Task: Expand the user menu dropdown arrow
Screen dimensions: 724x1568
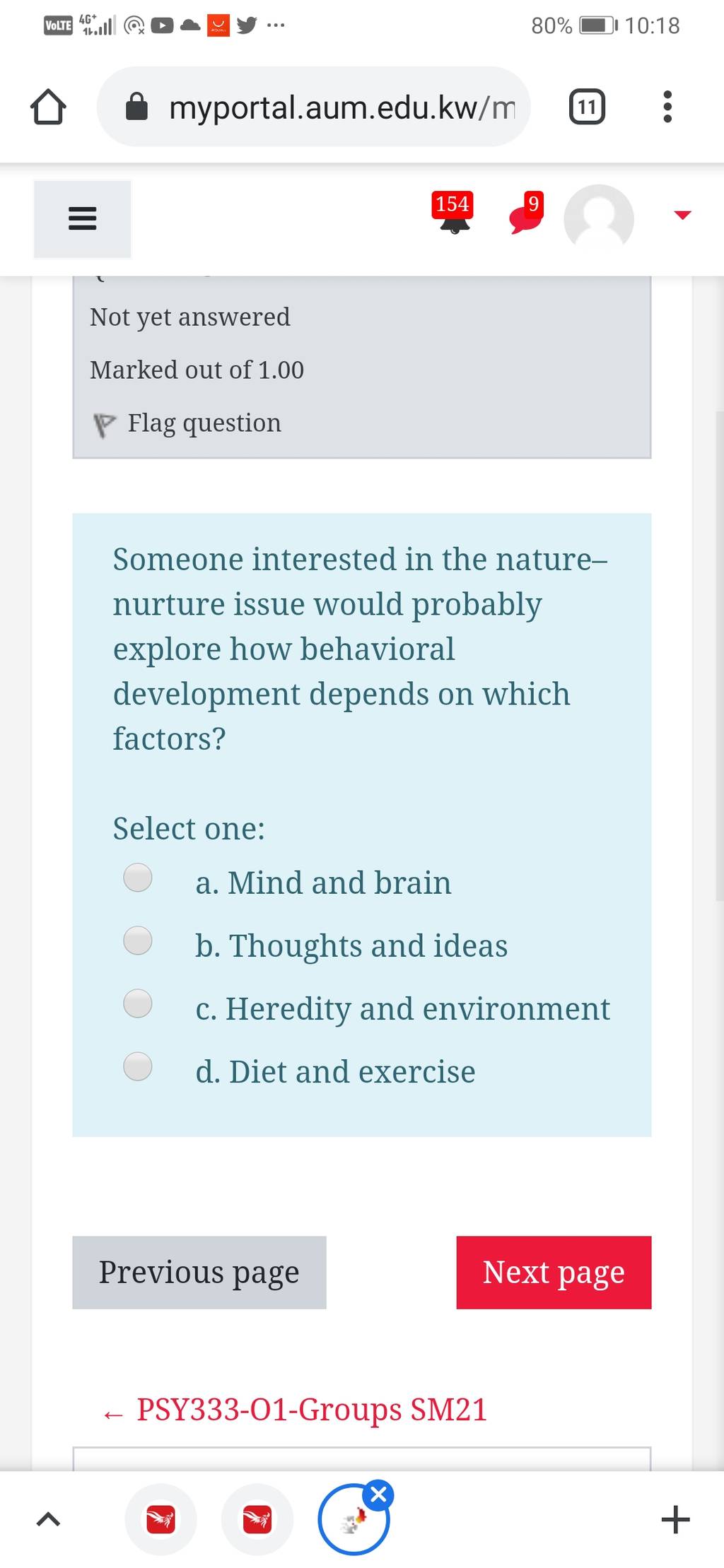Action: point(682,215)
